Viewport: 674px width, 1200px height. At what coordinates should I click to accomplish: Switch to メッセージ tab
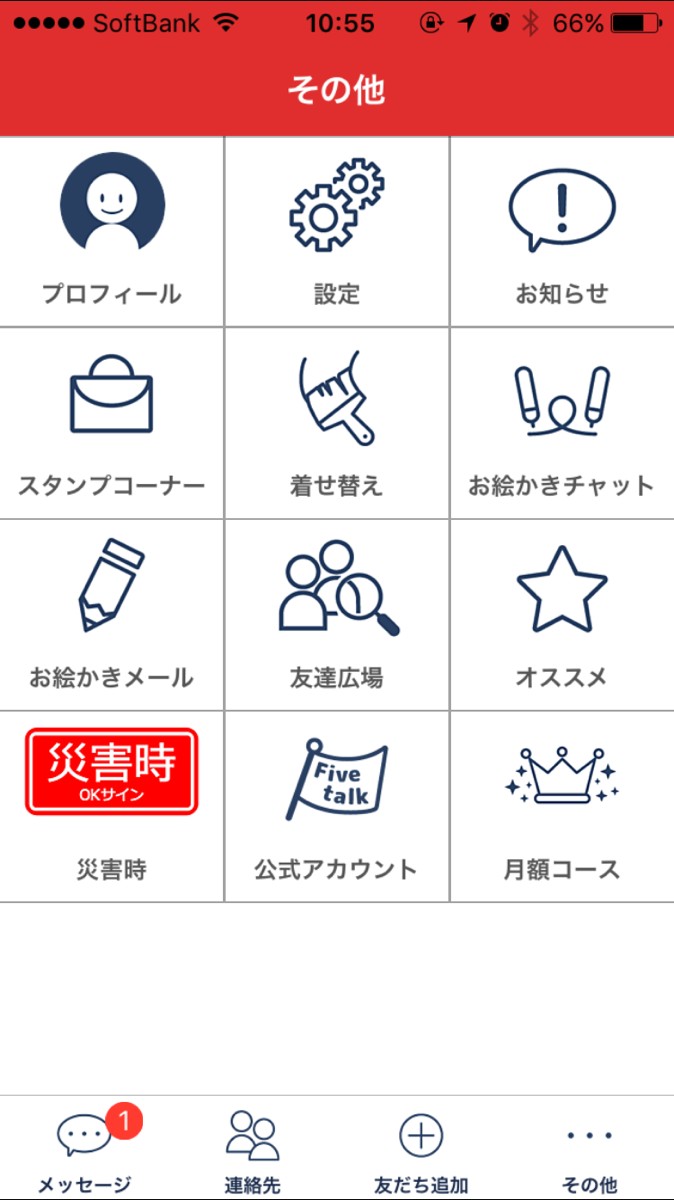click(86, 1150)
